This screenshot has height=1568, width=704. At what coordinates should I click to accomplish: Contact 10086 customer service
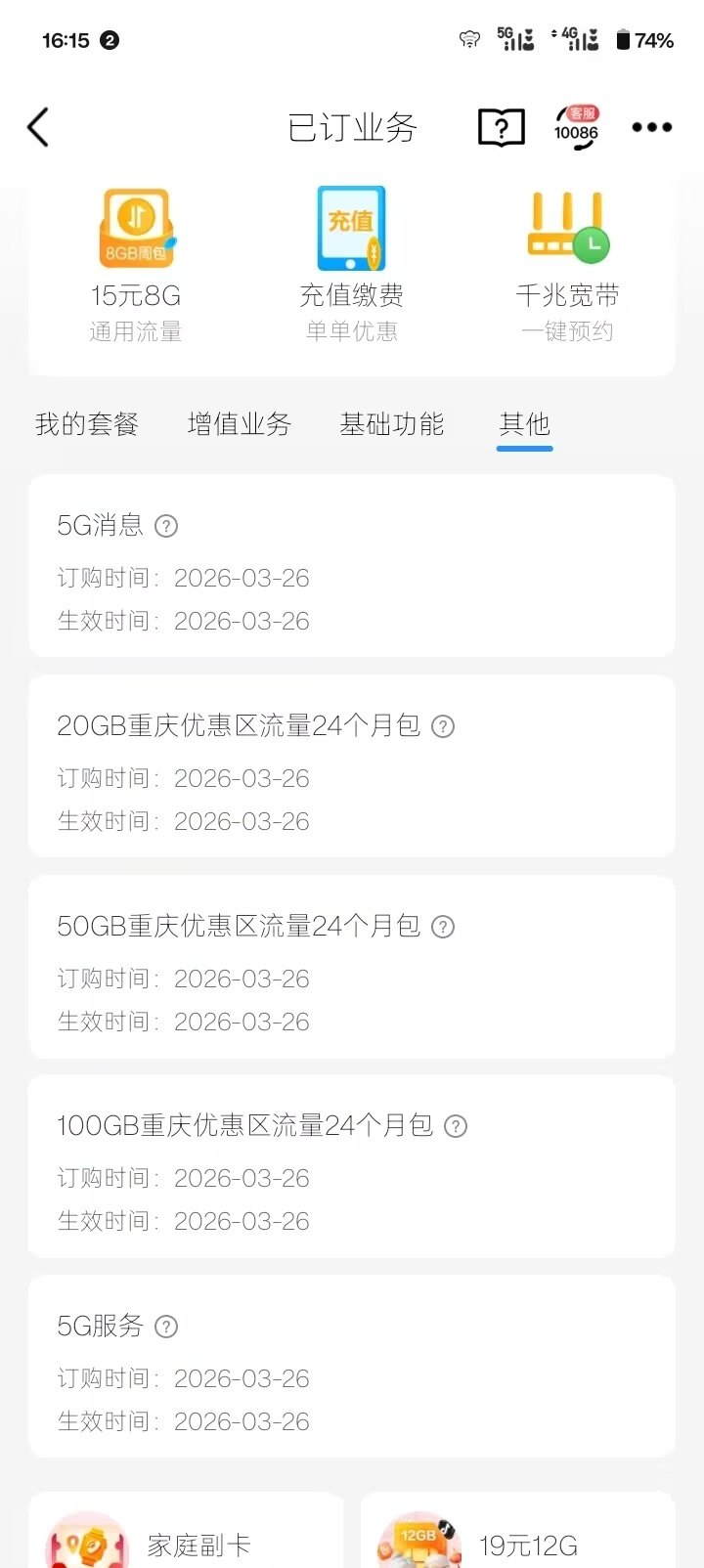click(576, 127)
